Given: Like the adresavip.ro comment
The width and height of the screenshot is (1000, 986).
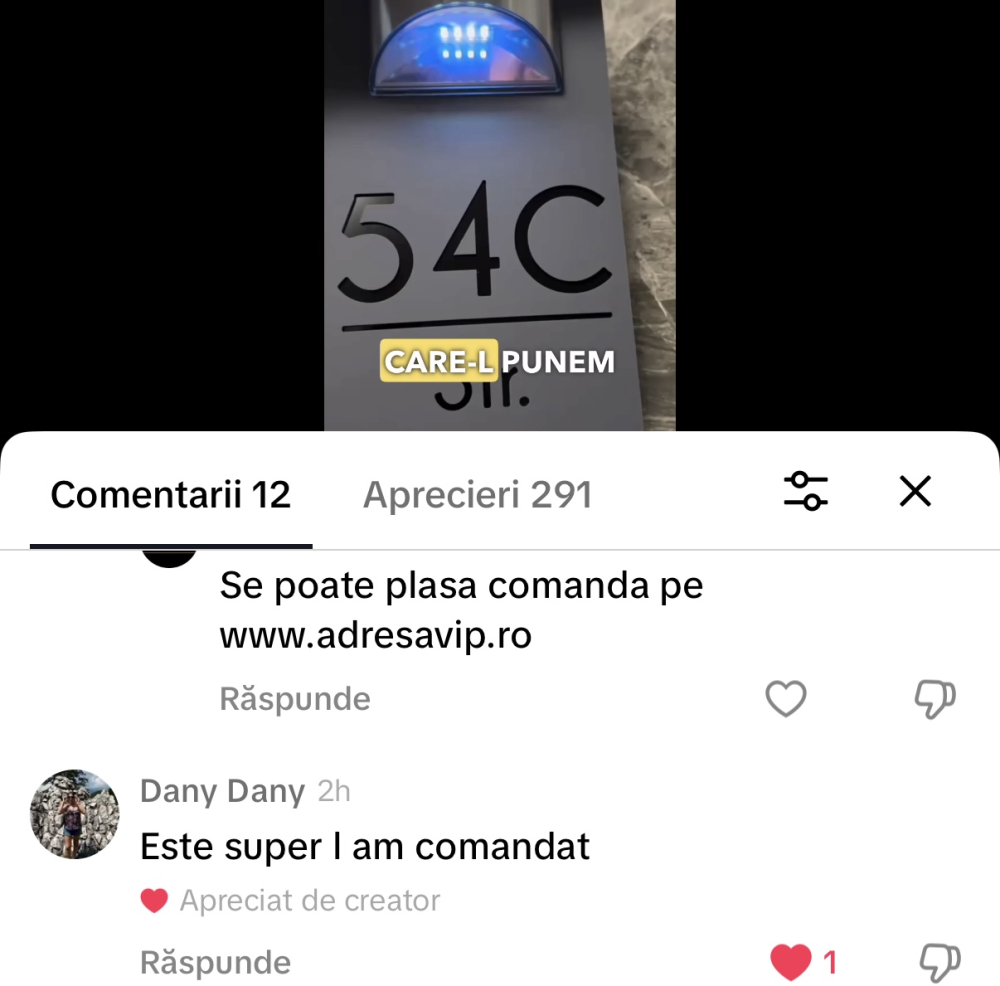Looking at the screenshot, I should click(x=786, y=699).
